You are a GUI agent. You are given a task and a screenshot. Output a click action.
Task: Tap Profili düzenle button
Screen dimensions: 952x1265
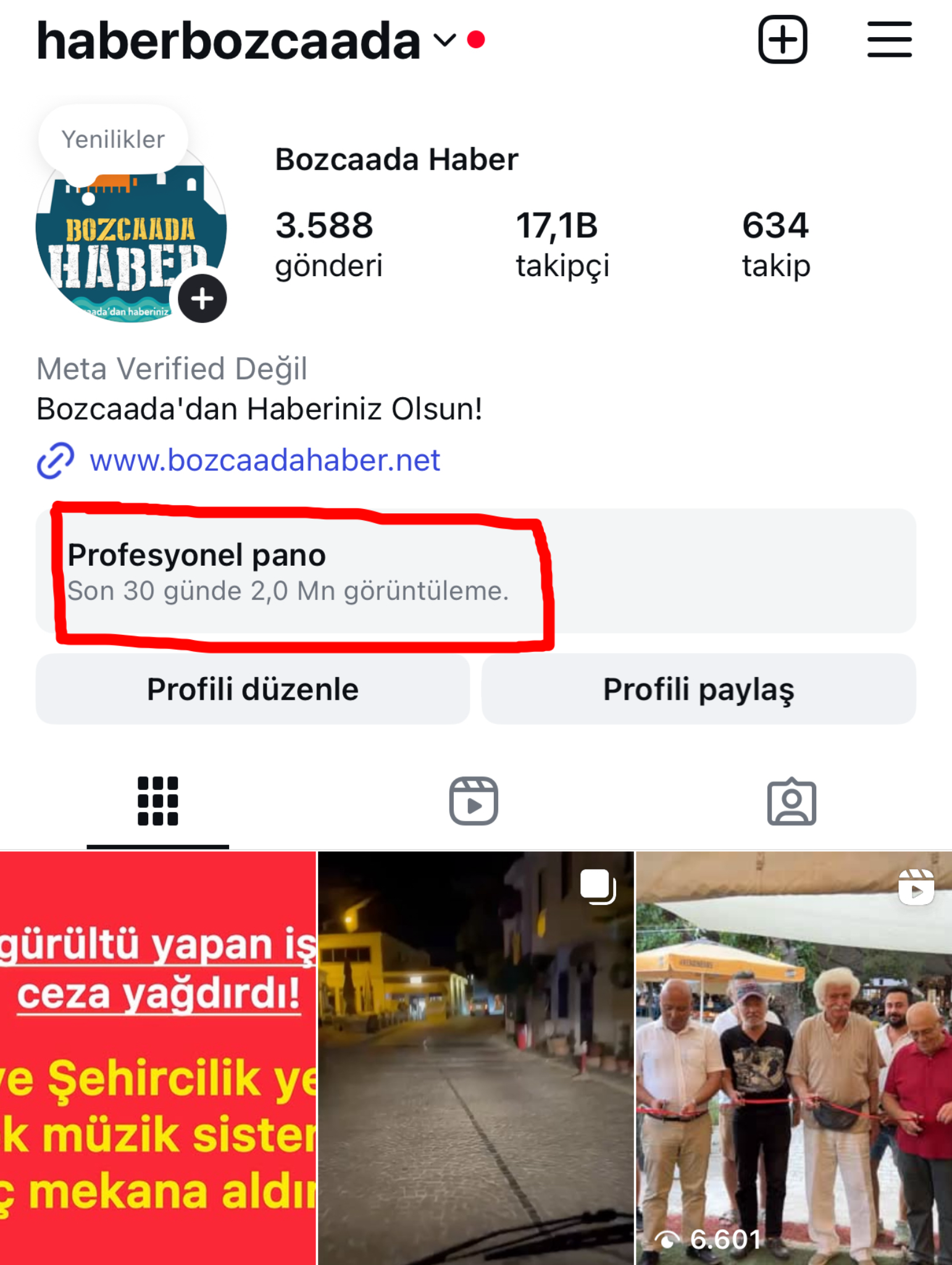pyautogui.click(x=253, y=689)
